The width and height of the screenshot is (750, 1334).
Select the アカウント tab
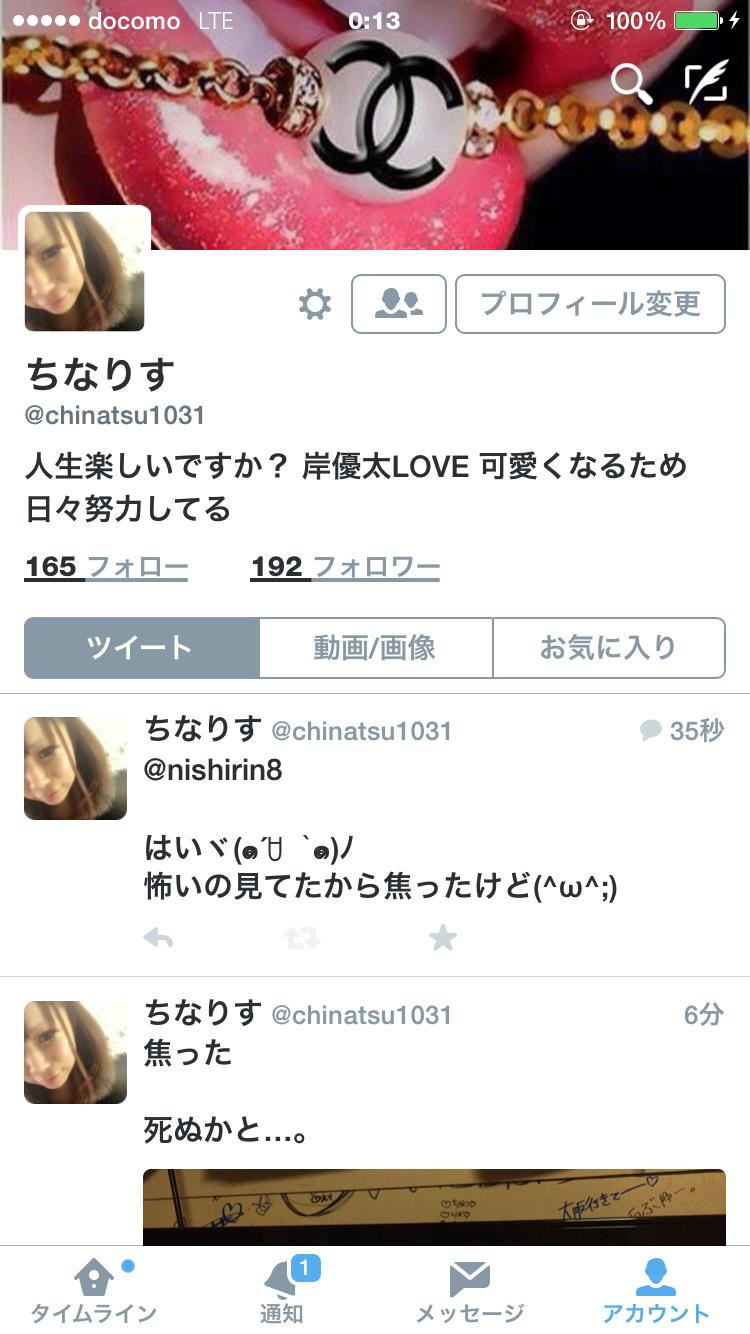(x=656, y=1291)
